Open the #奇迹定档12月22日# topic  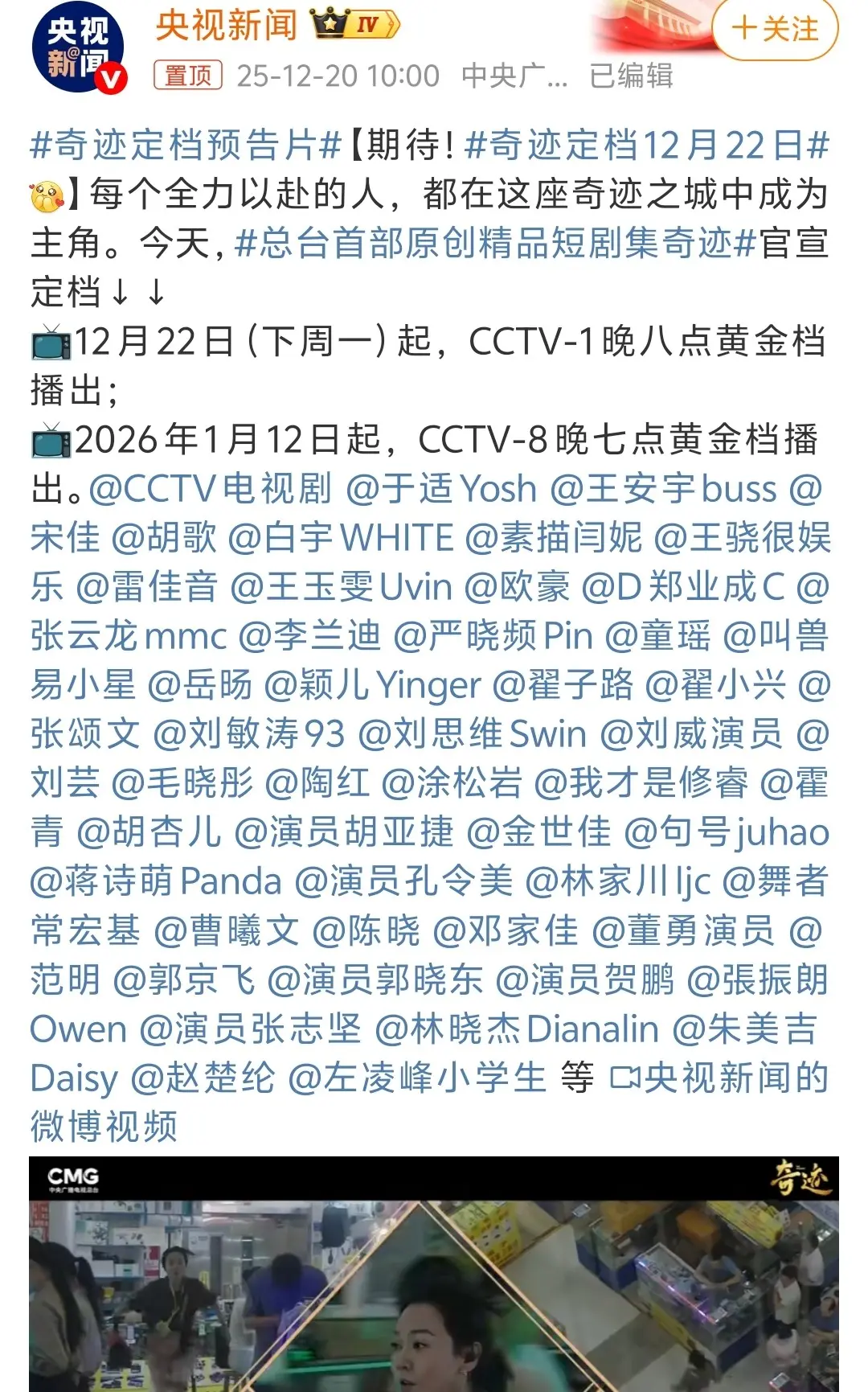(x=647, y=146)
